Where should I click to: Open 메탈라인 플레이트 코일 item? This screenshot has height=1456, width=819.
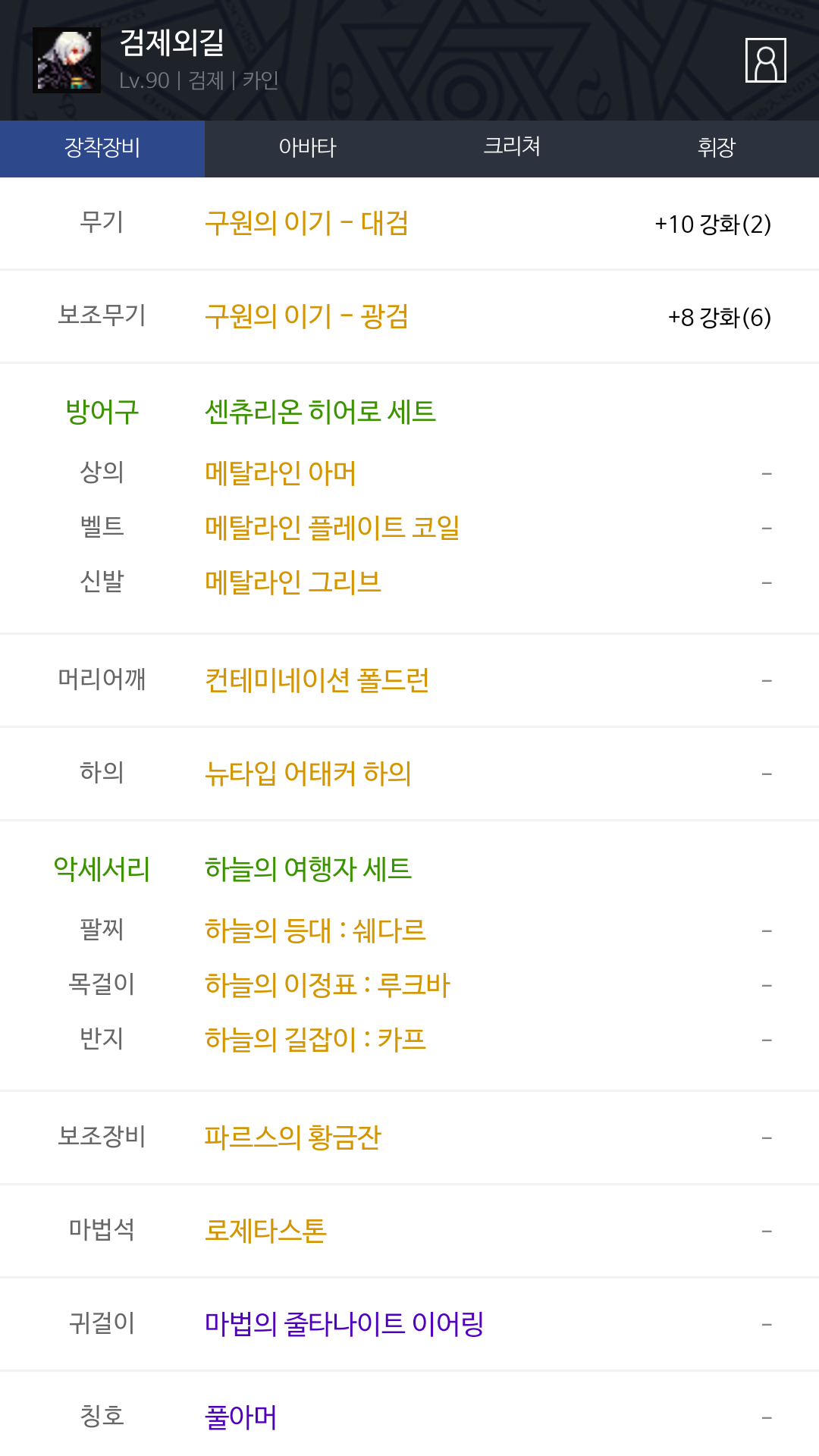point(332,528)
